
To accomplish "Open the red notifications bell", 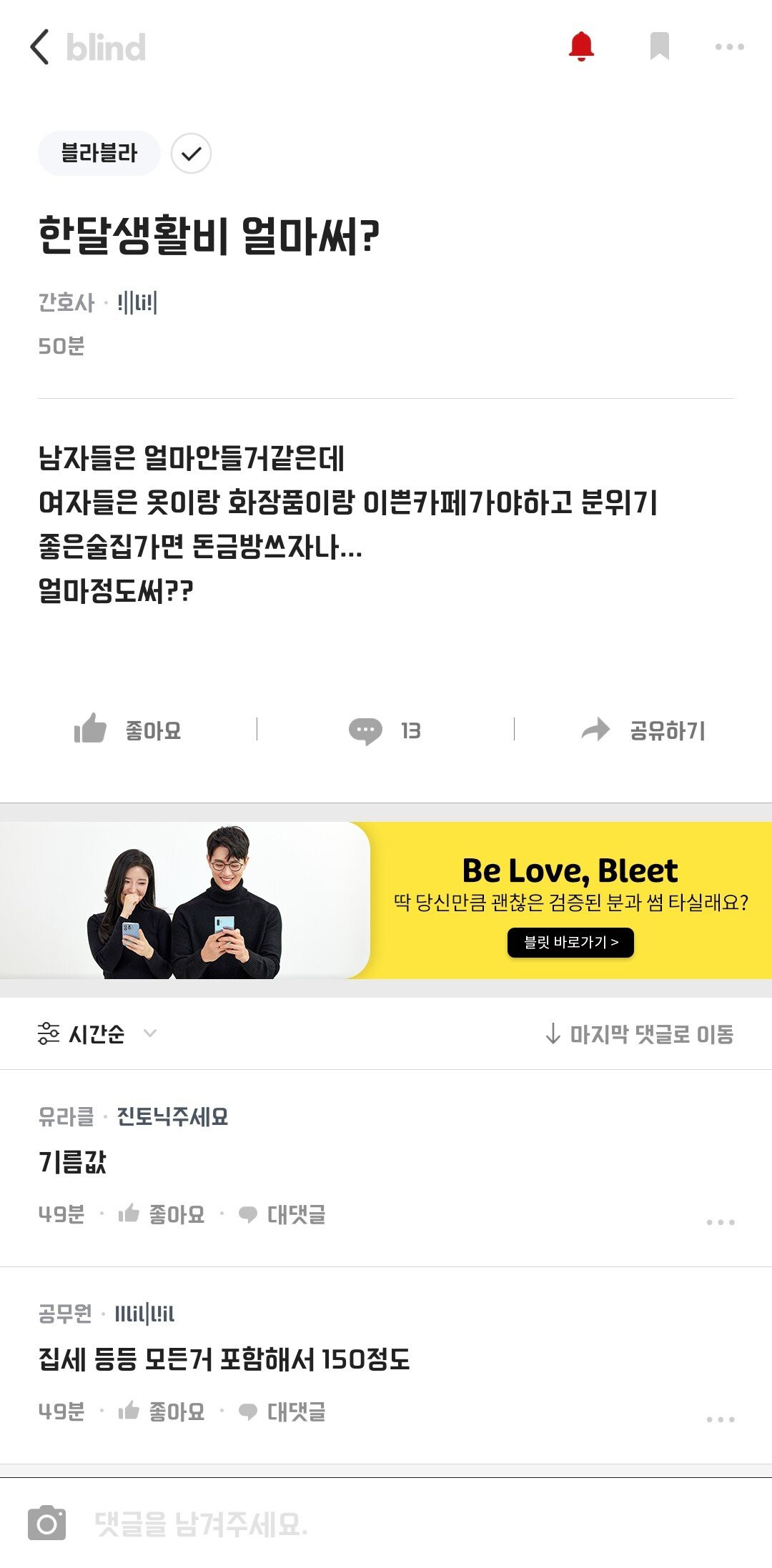I will pyautogui.click(x=581, y=47).
